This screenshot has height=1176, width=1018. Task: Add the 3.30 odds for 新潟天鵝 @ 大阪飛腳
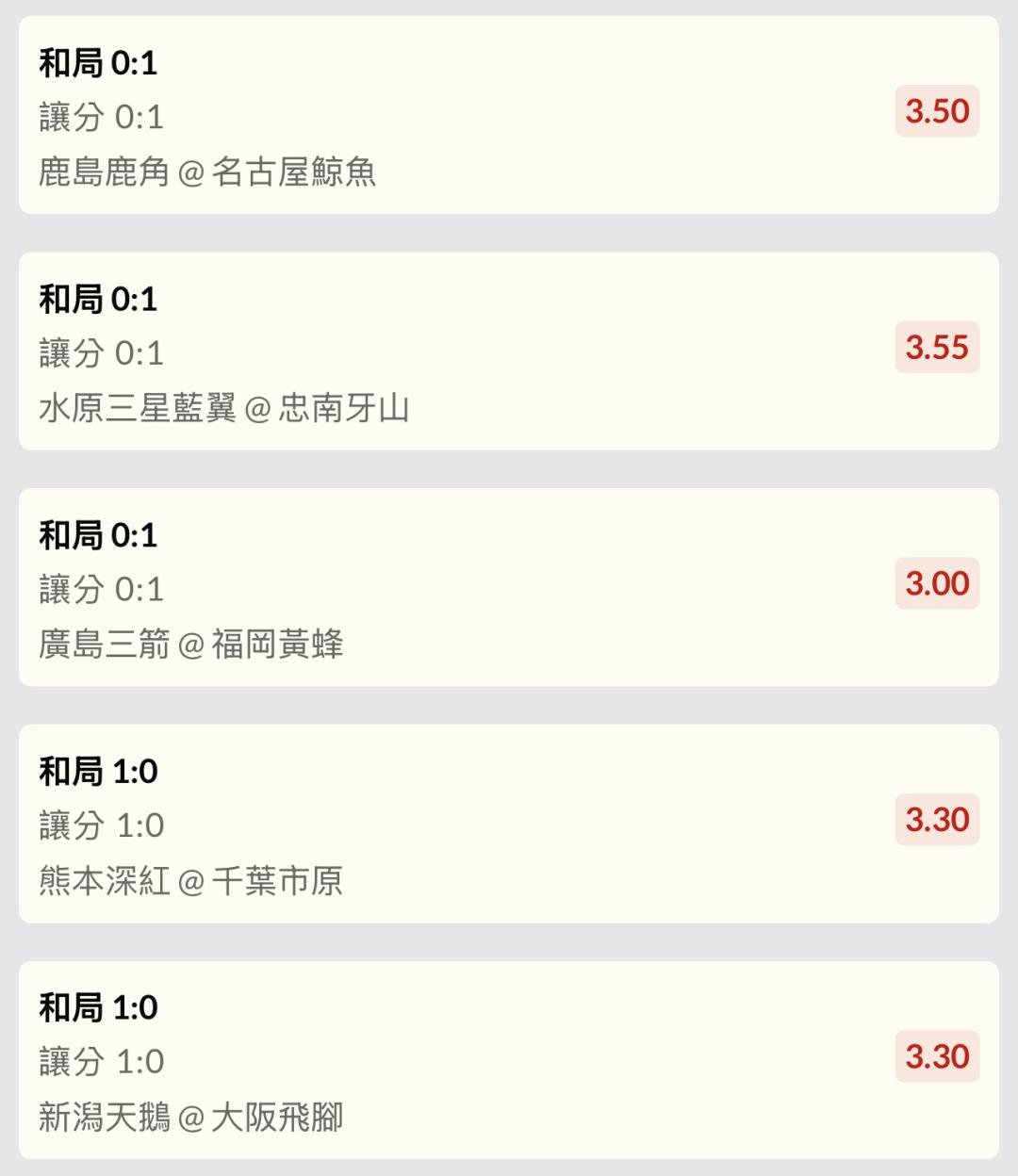937,1056
